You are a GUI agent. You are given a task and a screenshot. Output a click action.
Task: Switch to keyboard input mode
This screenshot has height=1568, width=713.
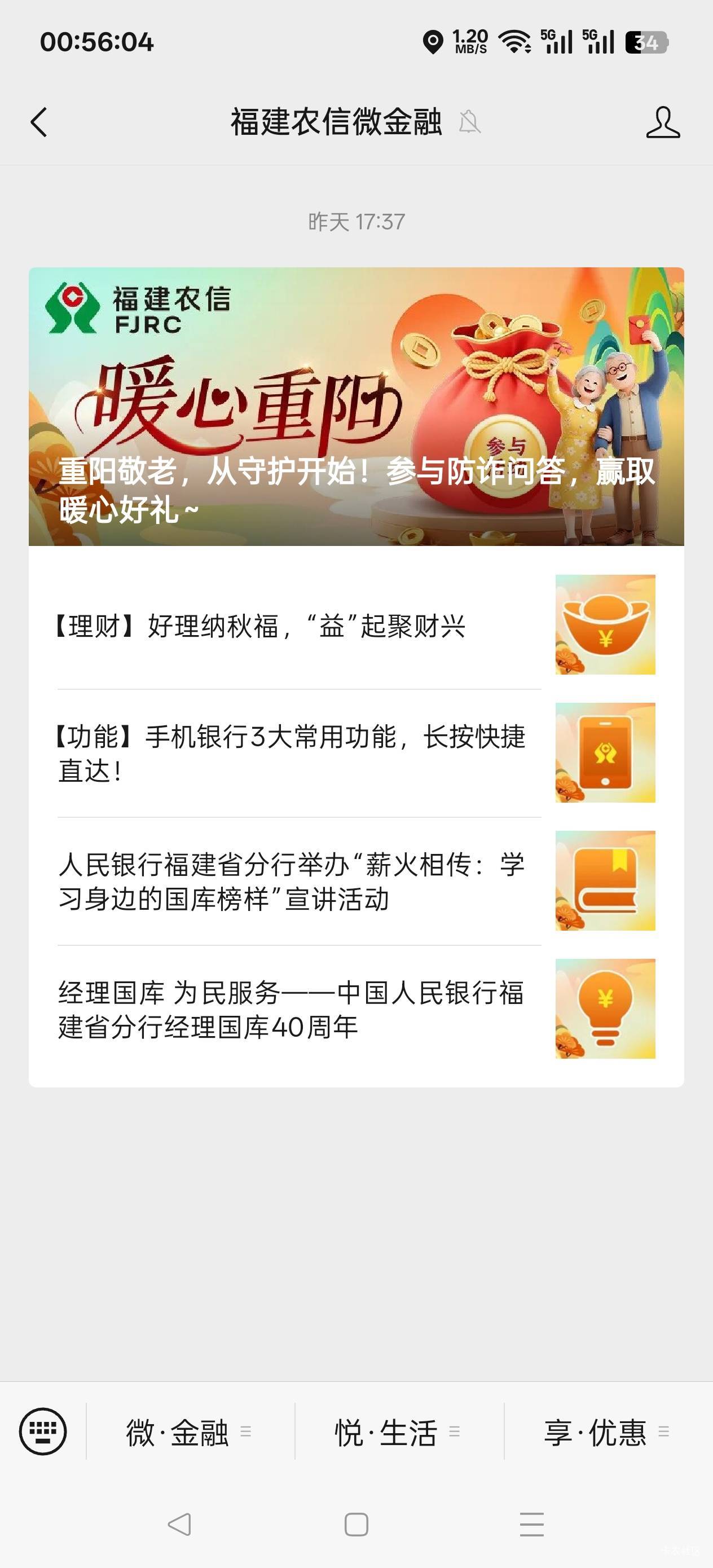pyautogui.click(x=43, y=1431)
